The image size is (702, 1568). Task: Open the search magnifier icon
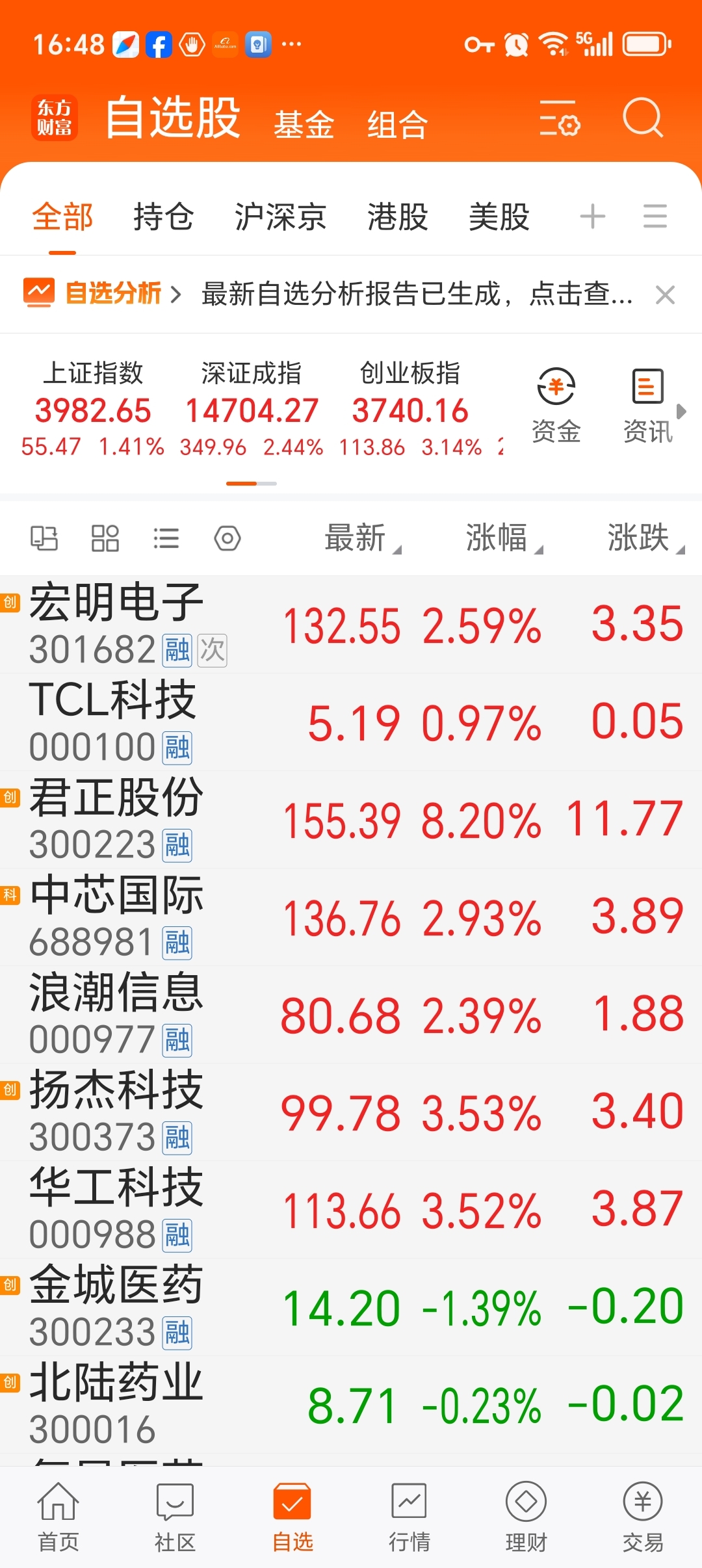(x=643, y=118)
